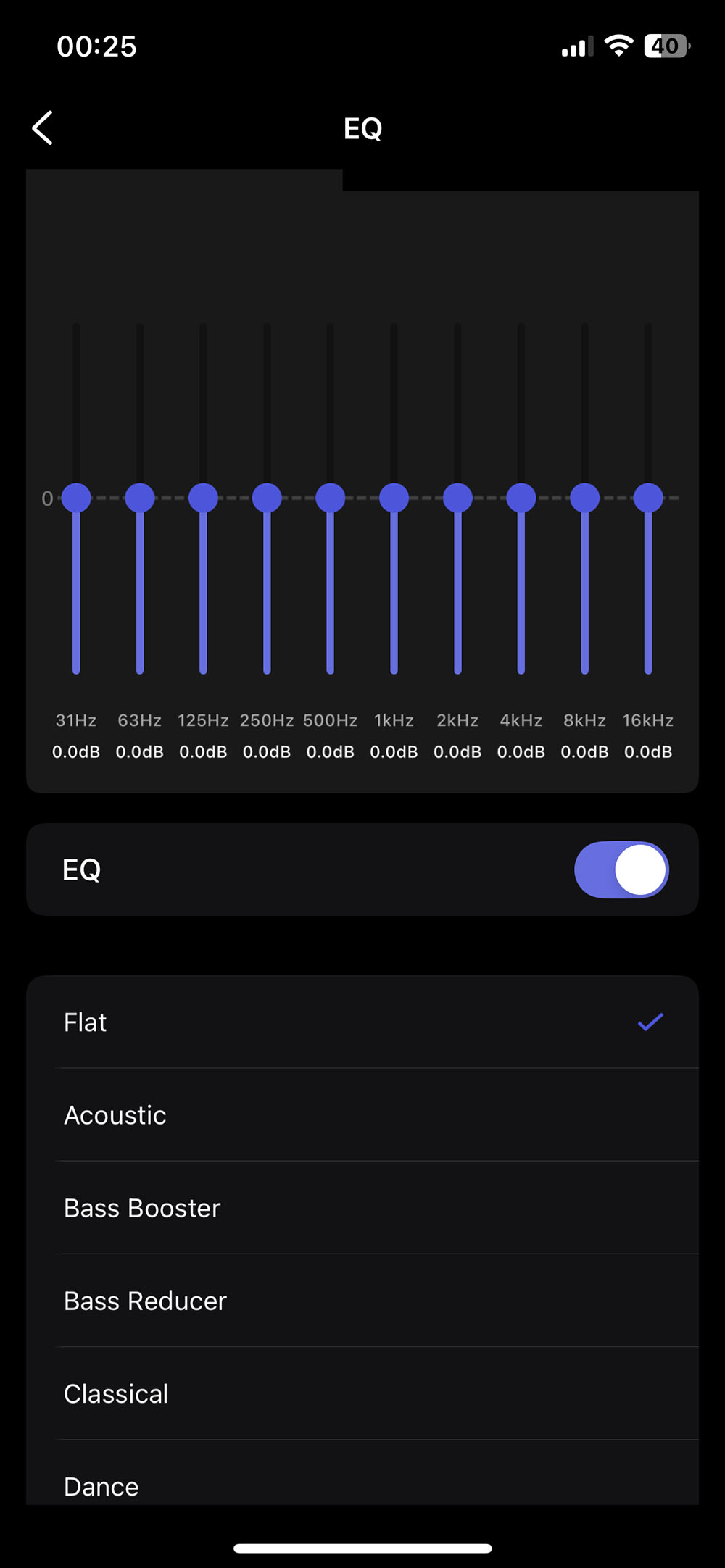Image resolution: width=725 pixels, height=1568 pixels.
Task: Tap the 250Hz slider handle
Action: (x=267, y=498)
